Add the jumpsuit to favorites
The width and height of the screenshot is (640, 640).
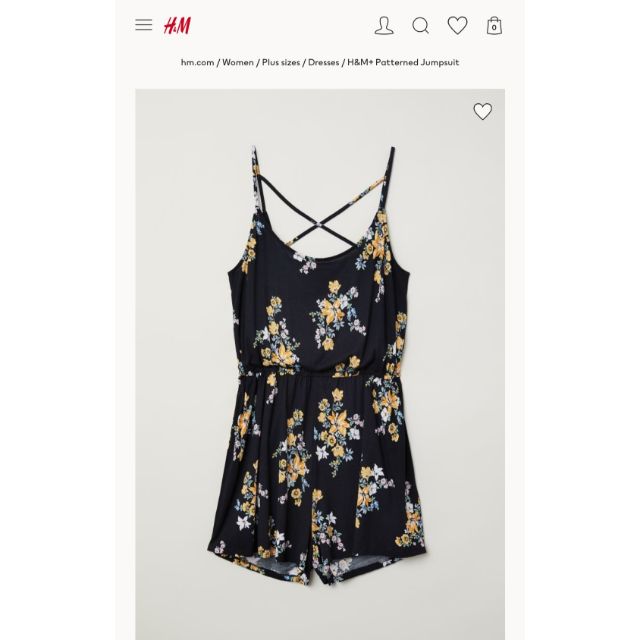pyautogui.click(x=483, y=112)
